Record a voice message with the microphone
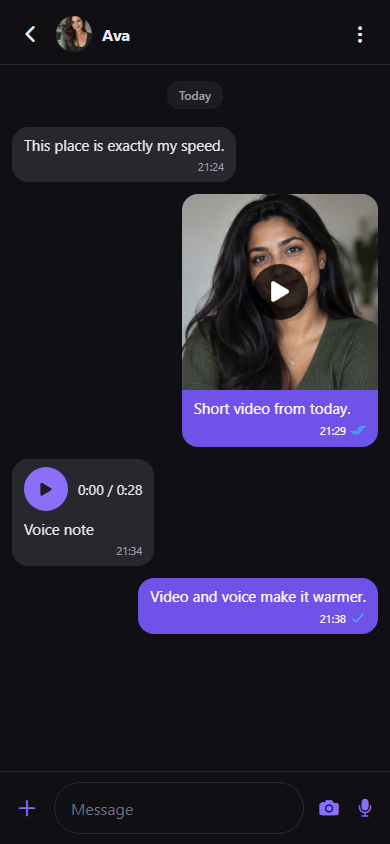The width and height of the screenshot is (390, 844). click(x=365, y=808)
